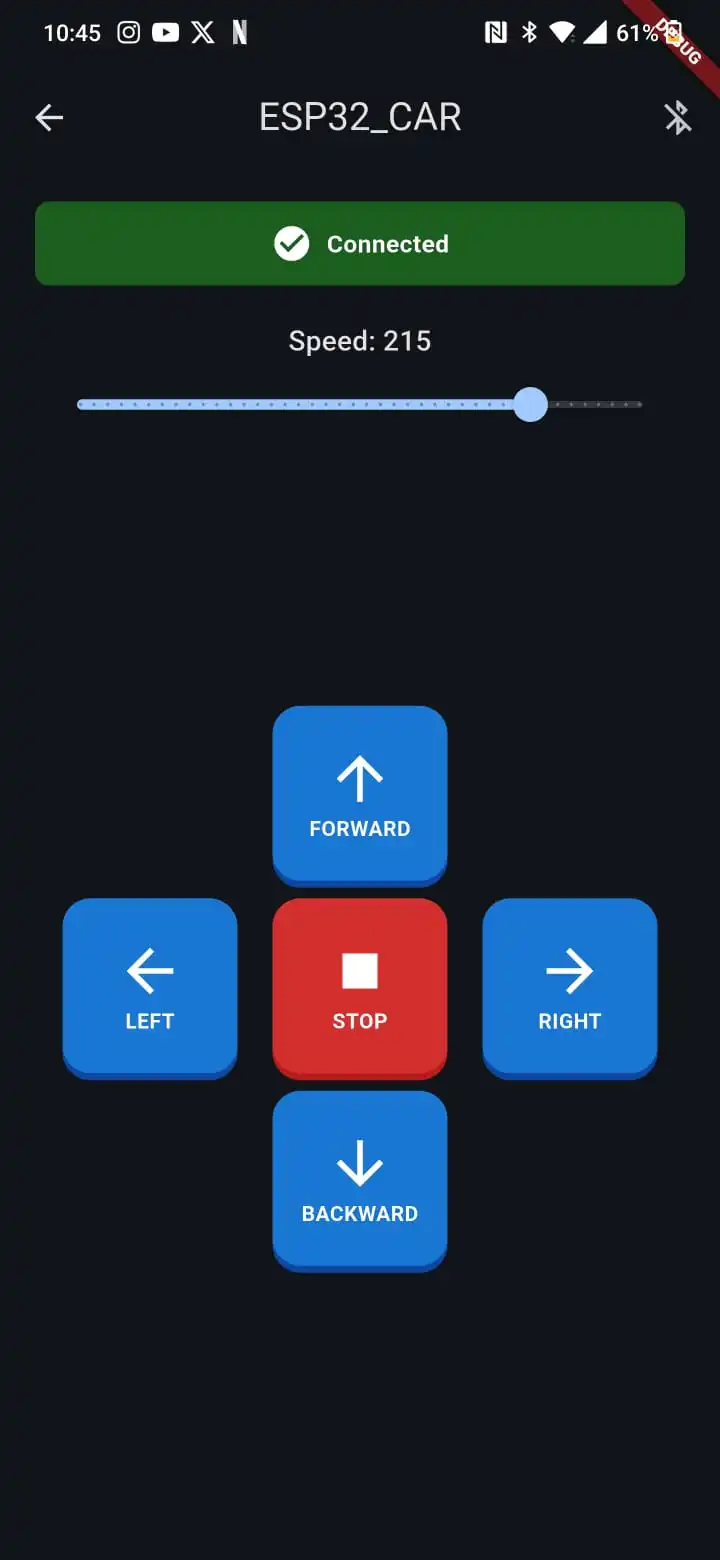Viewport: 720px width, 1560px height.
Task: Tap the green checkmark in the Connected banner
Action: (x=290, y=242)
